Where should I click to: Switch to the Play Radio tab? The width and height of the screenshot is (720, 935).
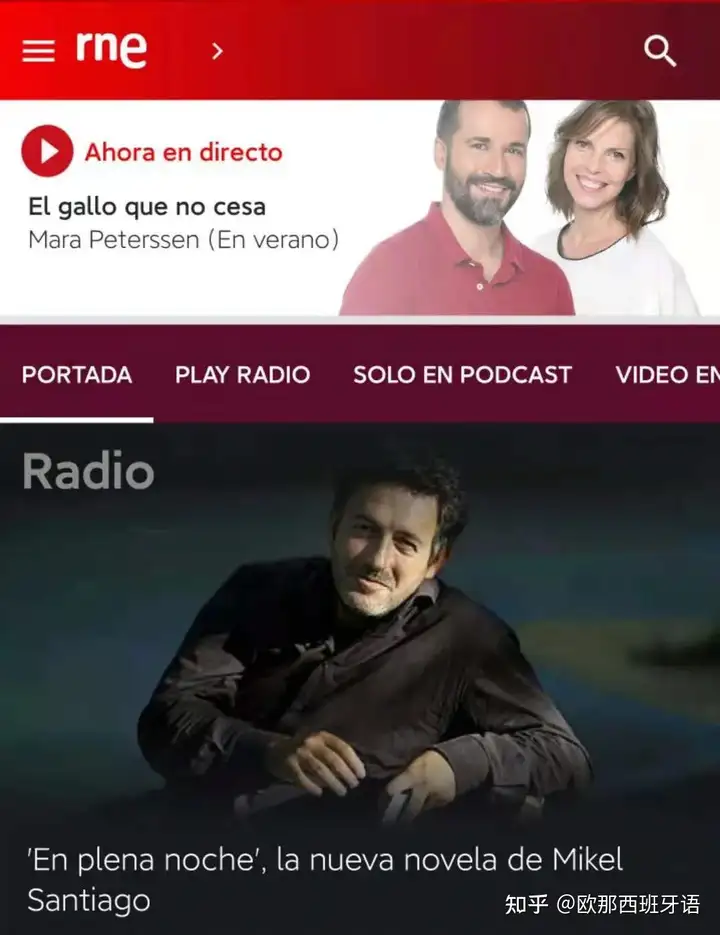pos(242,375)
